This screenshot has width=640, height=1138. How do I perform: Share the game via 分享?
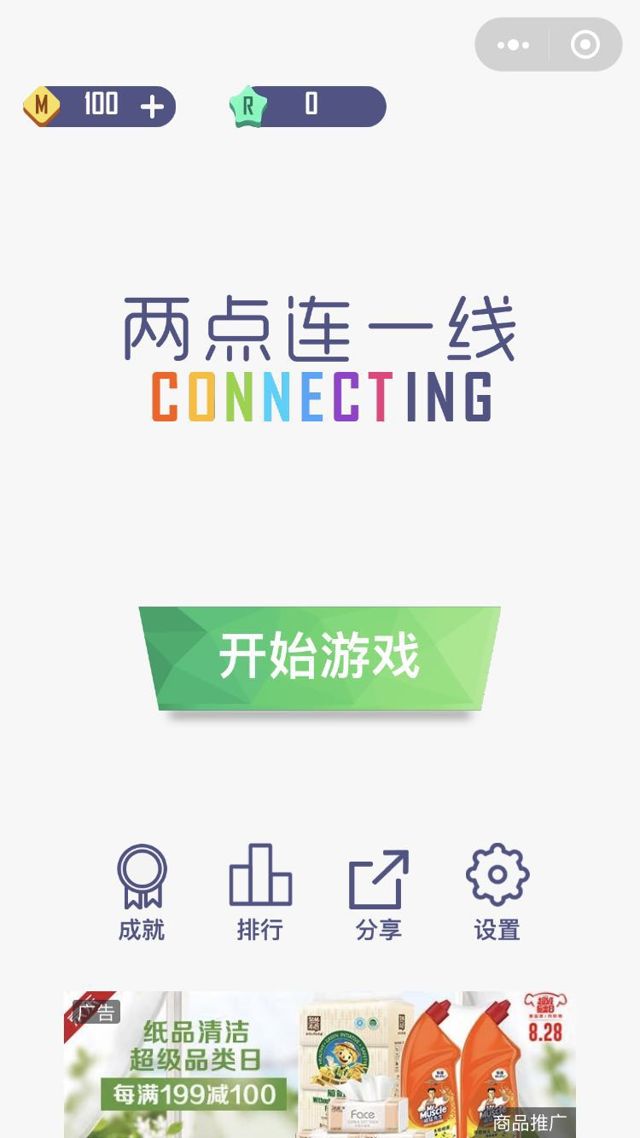pos(378,892)
